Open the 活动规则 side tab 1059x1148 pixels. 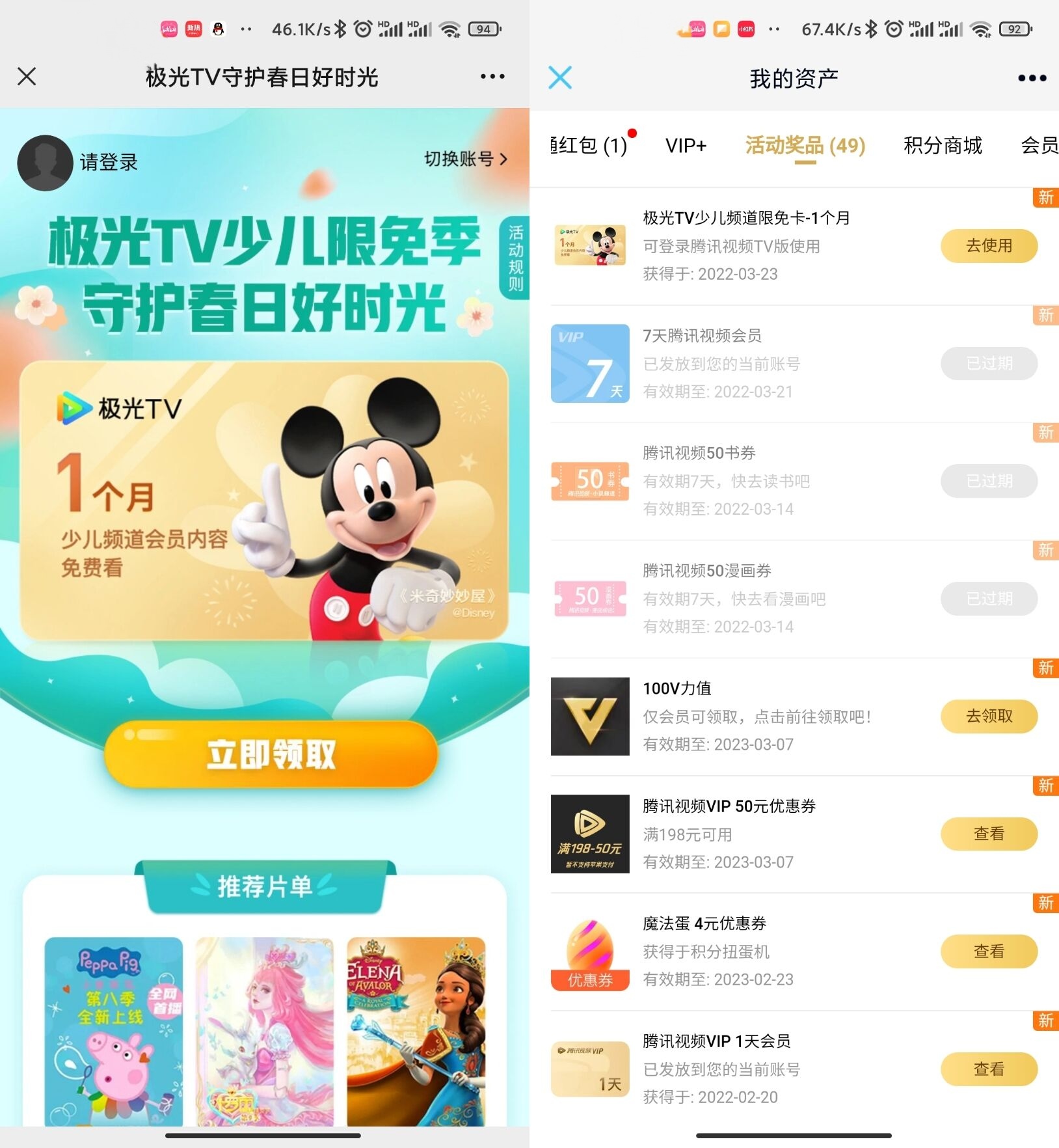point(515,258)
